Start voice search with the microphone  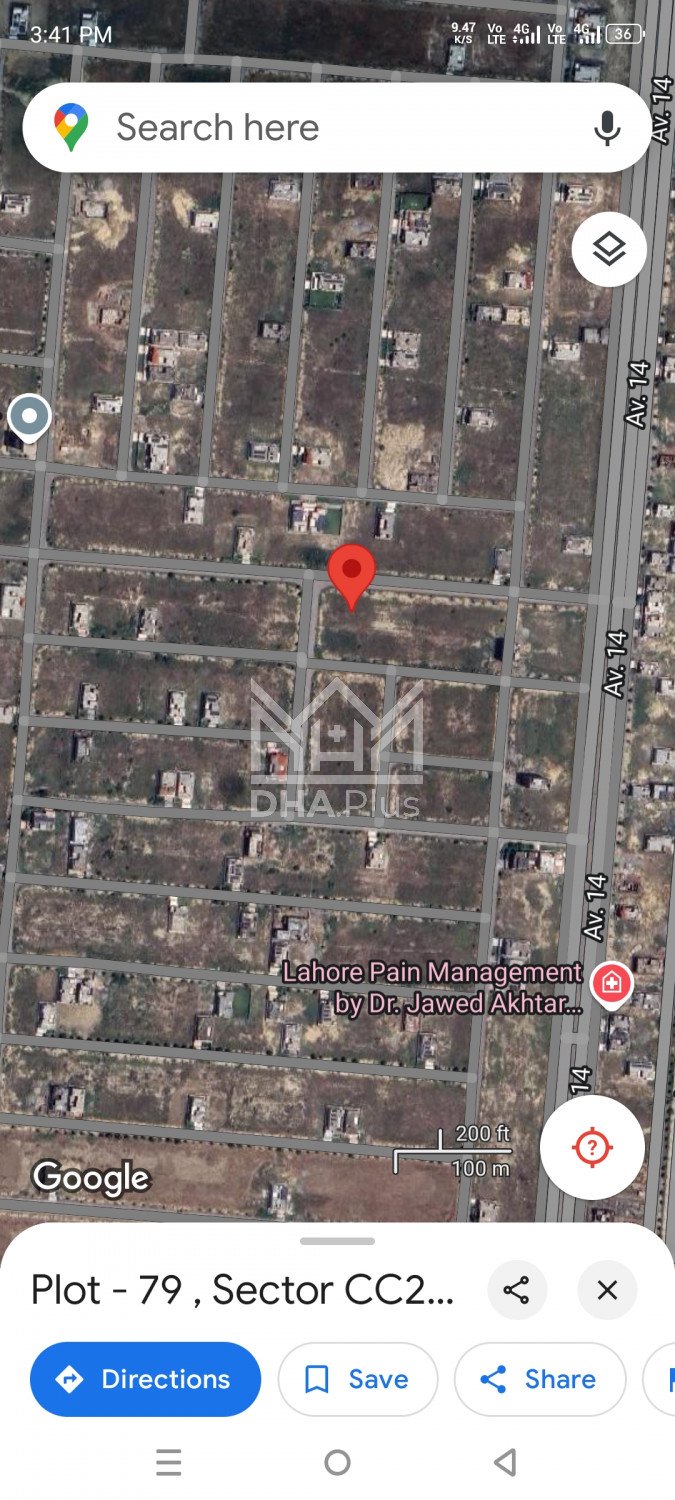point(606,128)
